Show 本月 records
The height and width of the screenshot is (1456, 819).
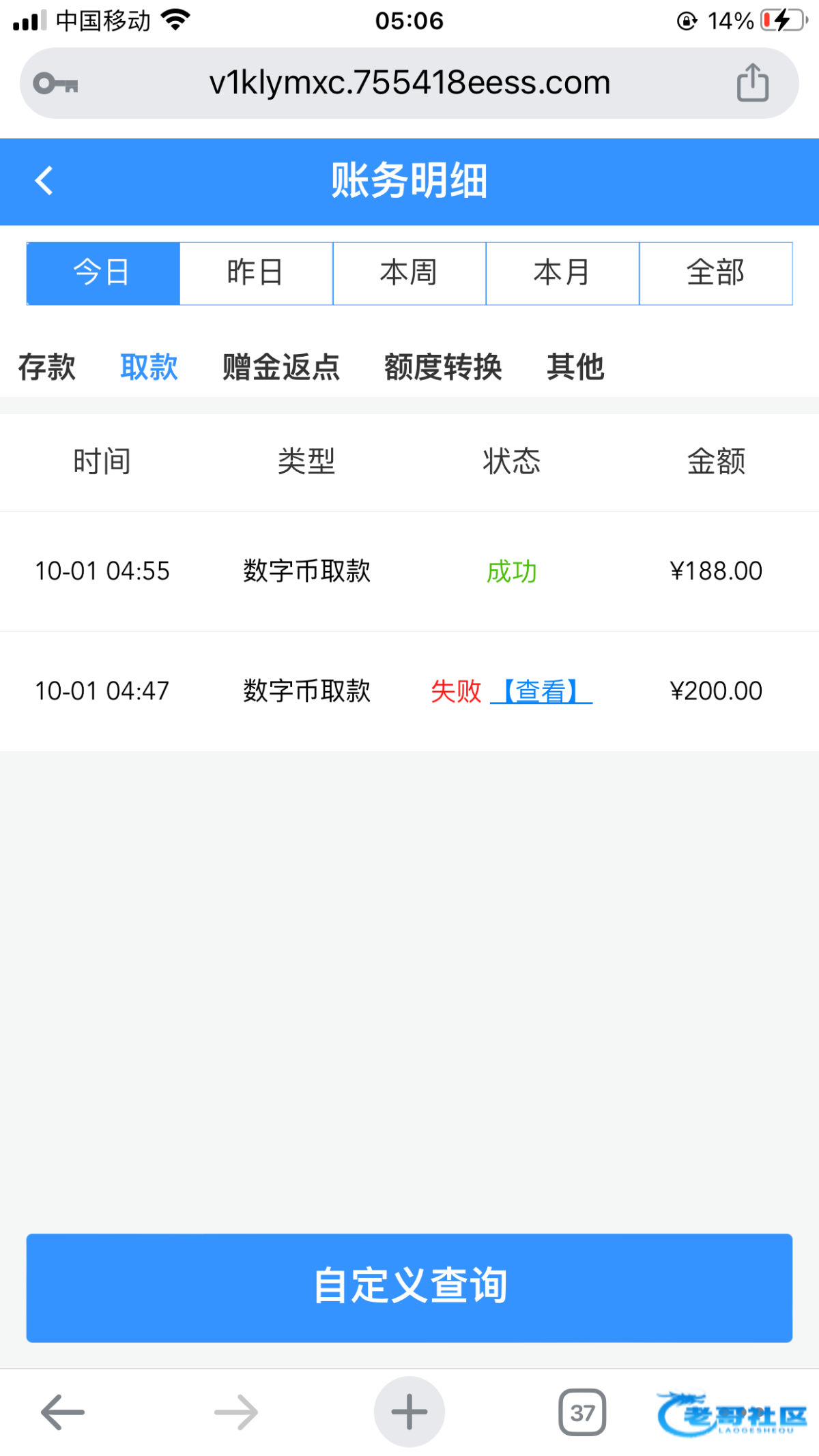tap(562, 273)
